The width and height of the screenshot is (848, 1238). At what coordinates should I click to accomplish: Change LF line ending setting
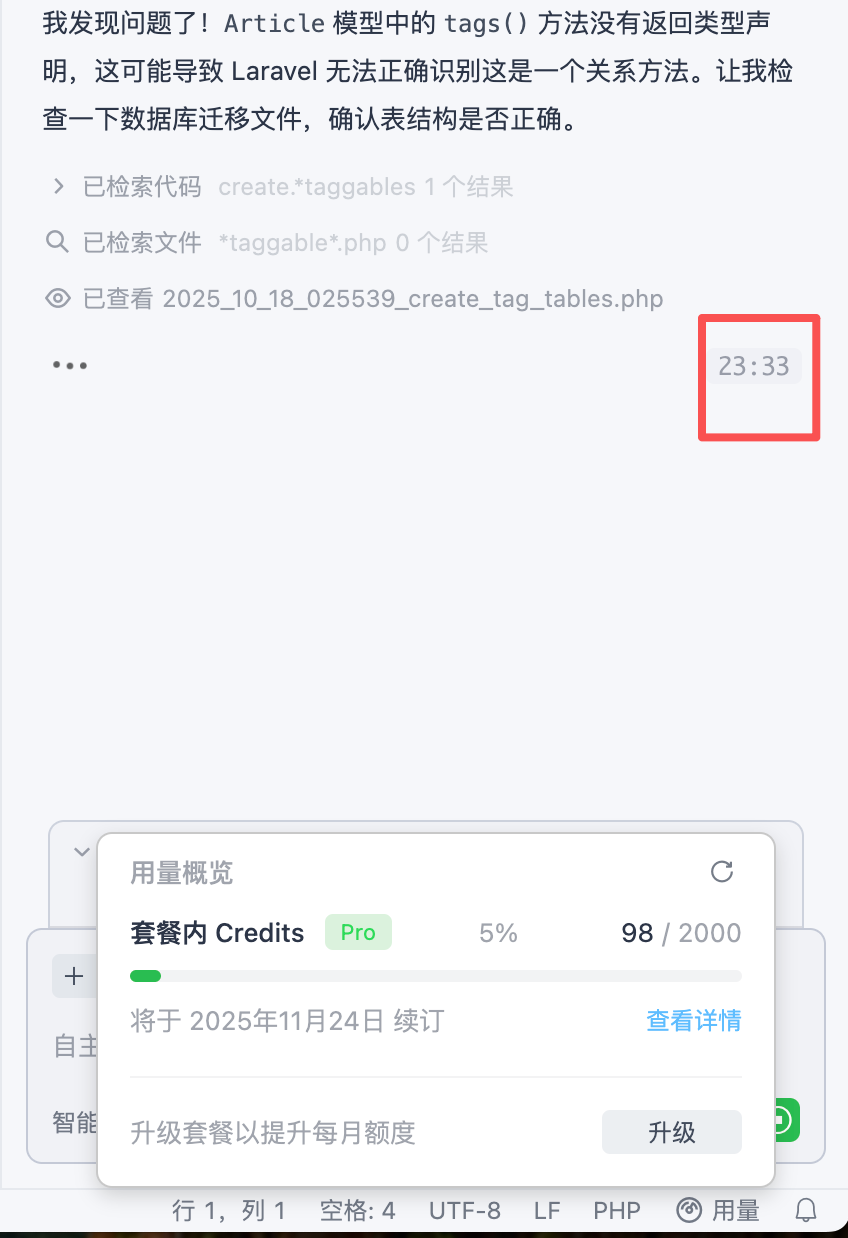(x=546, y=1211)
